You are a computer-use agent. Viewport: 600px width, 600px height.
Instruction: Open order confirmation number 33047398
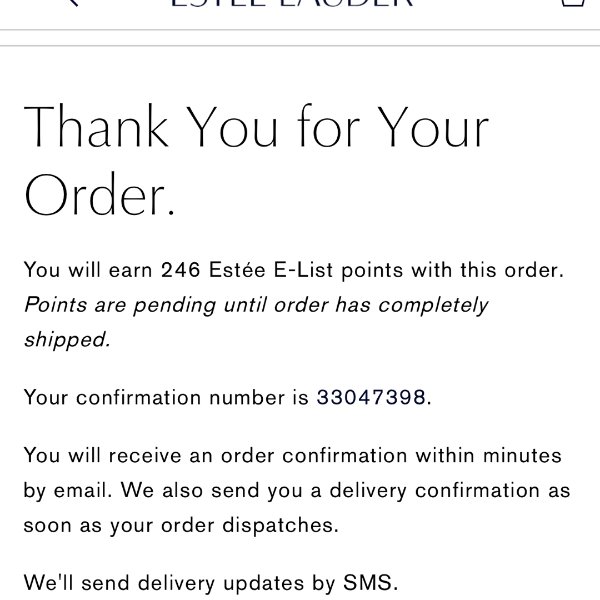click(x=371, y=397)
